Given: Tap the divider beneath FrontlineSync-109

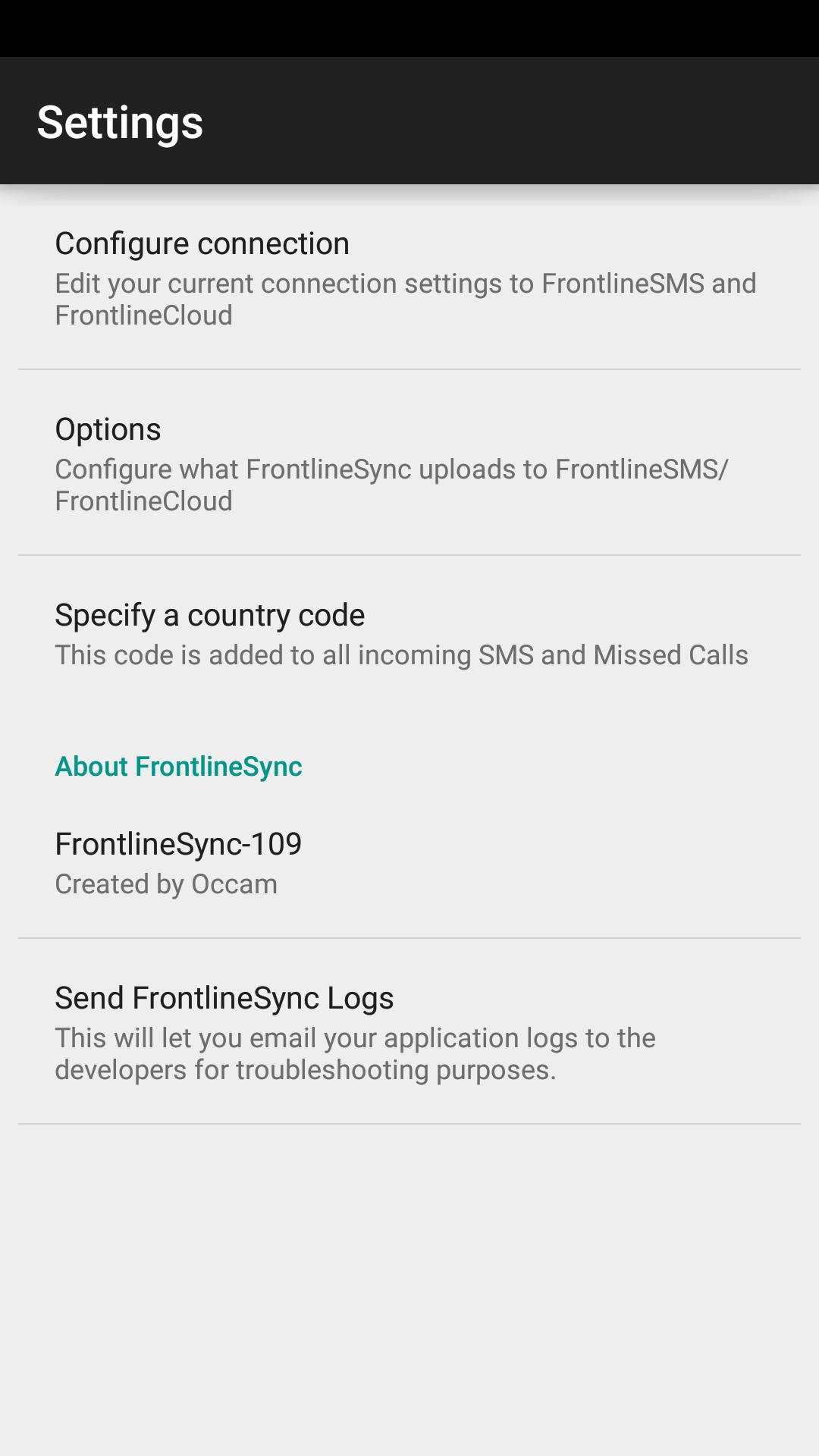Looking at the screenshot, I should click(409, 936).
